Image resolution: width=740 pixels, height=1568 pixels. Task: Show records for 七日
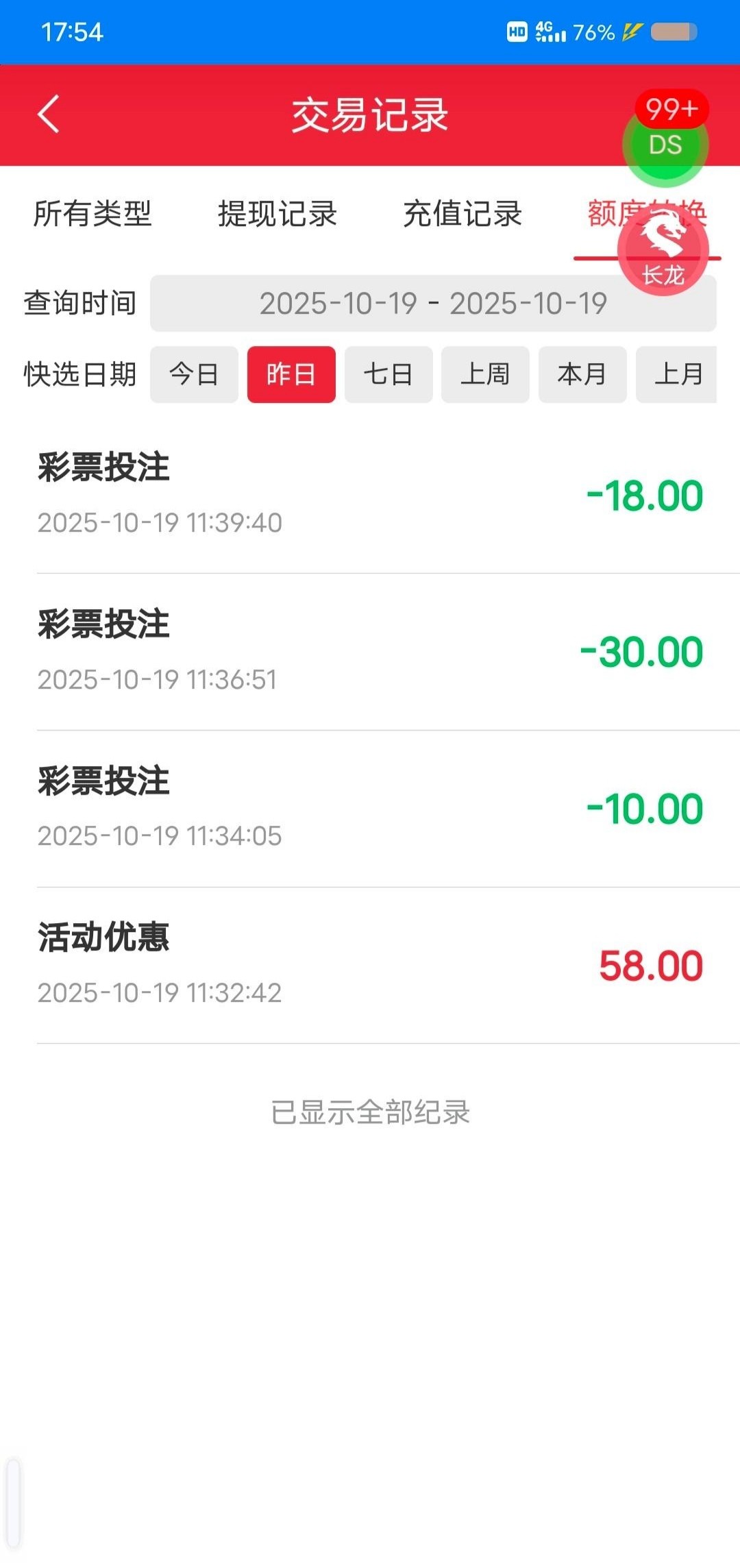pos(388,375)
